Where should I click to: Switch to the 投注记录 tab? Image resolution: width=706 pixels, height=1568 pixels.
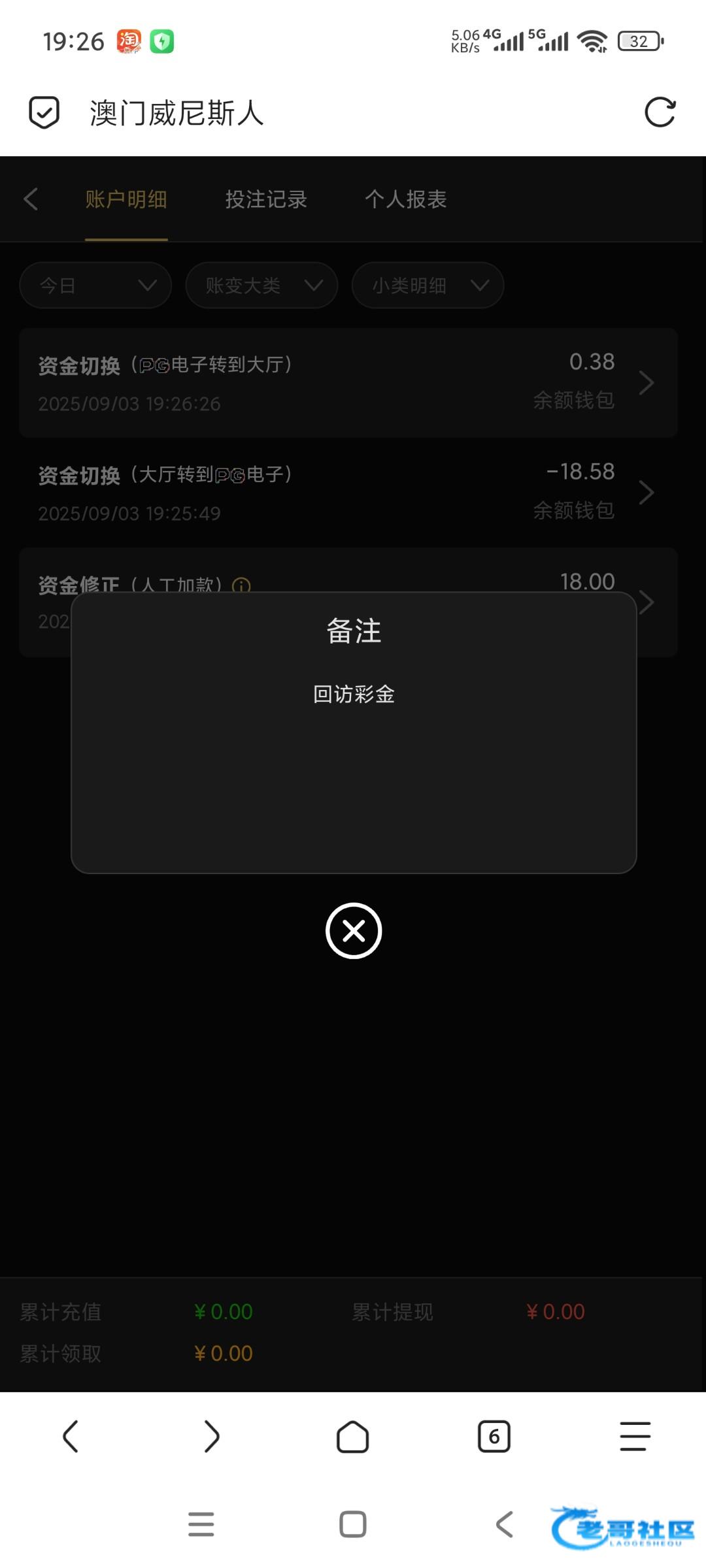click(266, 199)
